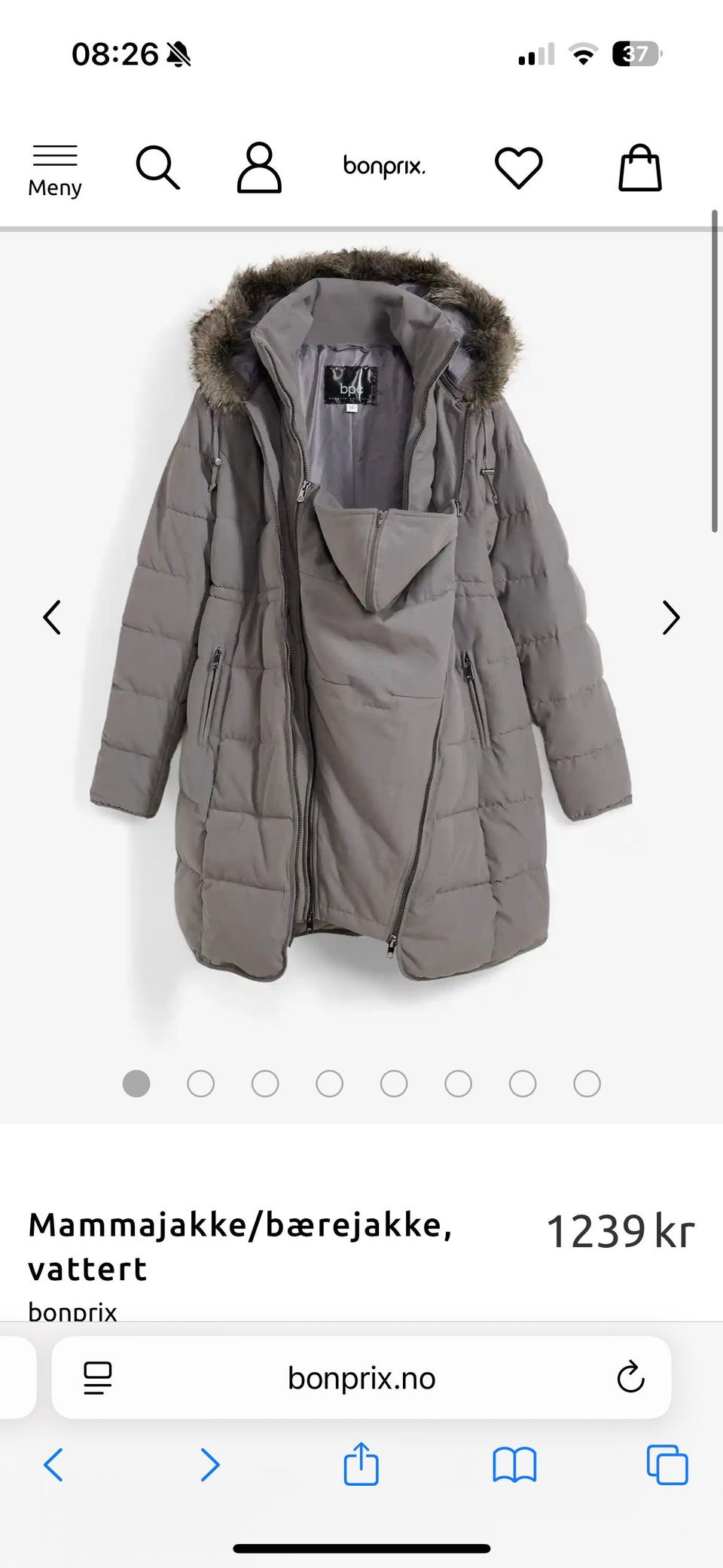Open the Meny hamburger menu
This screenshot has height=1568, width=723.
55,170
